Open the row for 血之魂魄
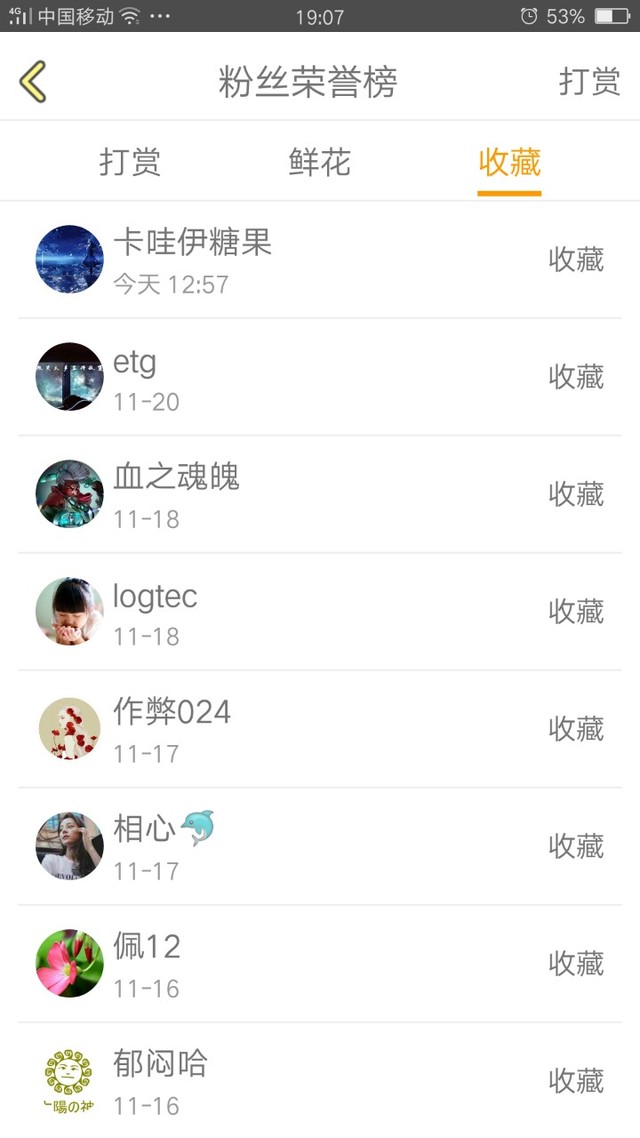 (320, 494)
